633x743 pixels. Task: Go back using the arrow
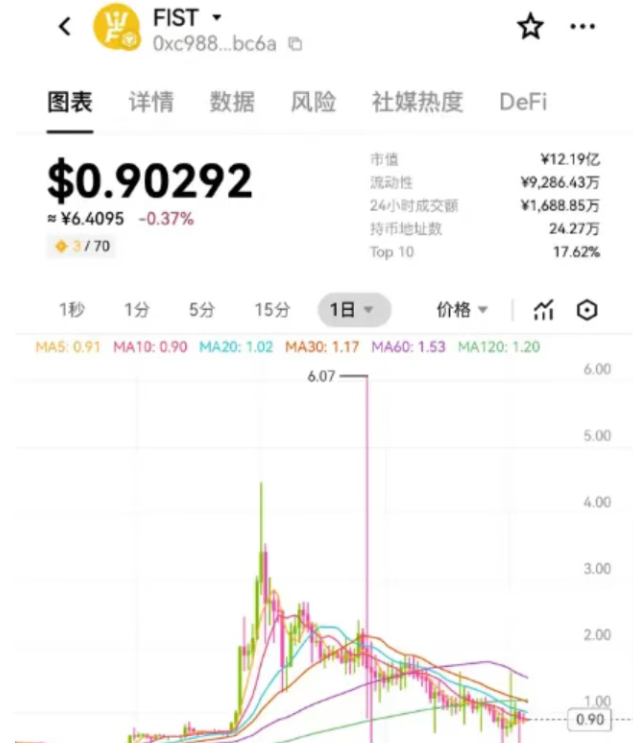pos(65,27)
